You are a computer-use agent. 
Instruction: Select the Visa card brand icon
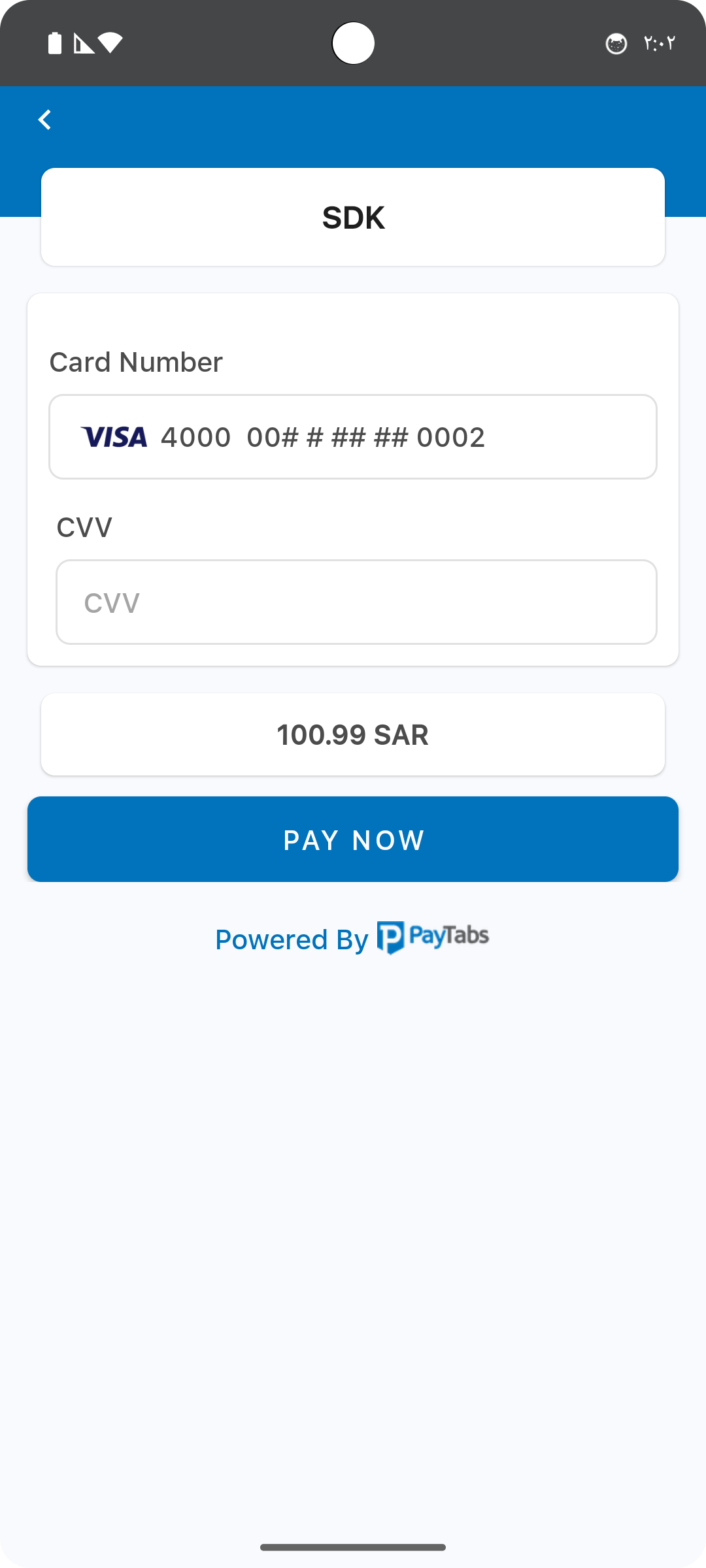[114, 436]
